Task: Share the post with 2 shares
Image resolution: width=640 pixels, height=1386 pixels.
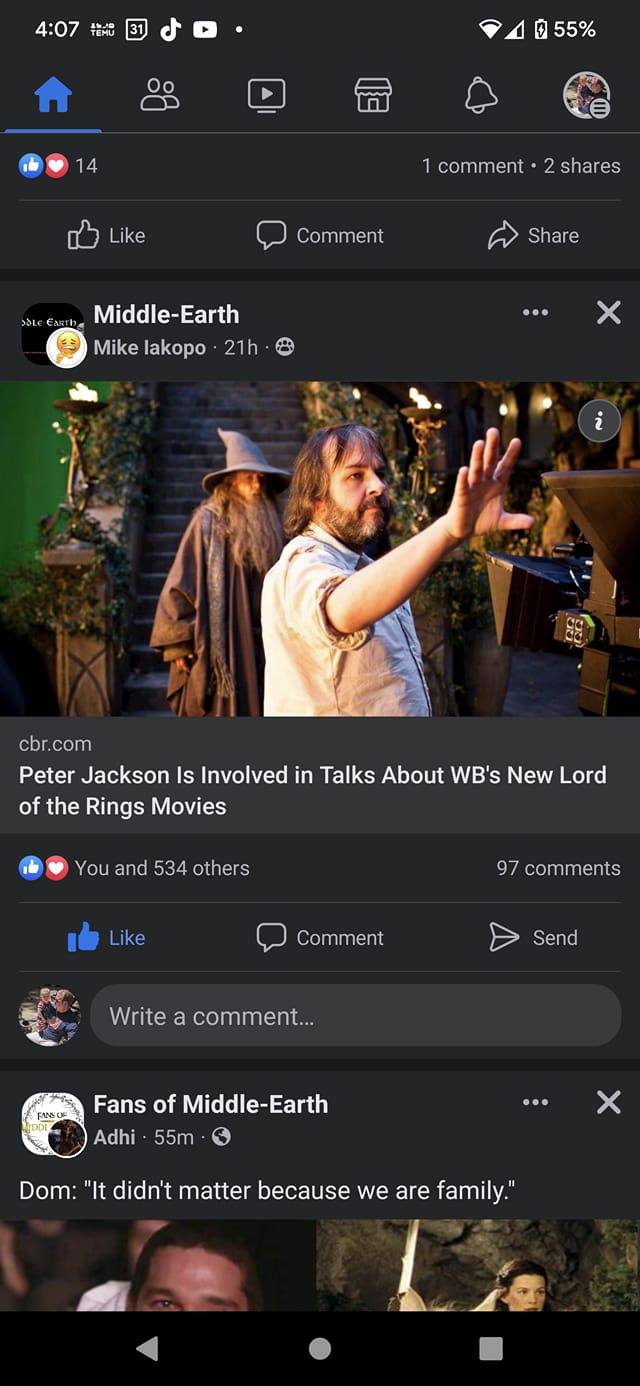Action: pyautogui.click(x=533, y=235)
